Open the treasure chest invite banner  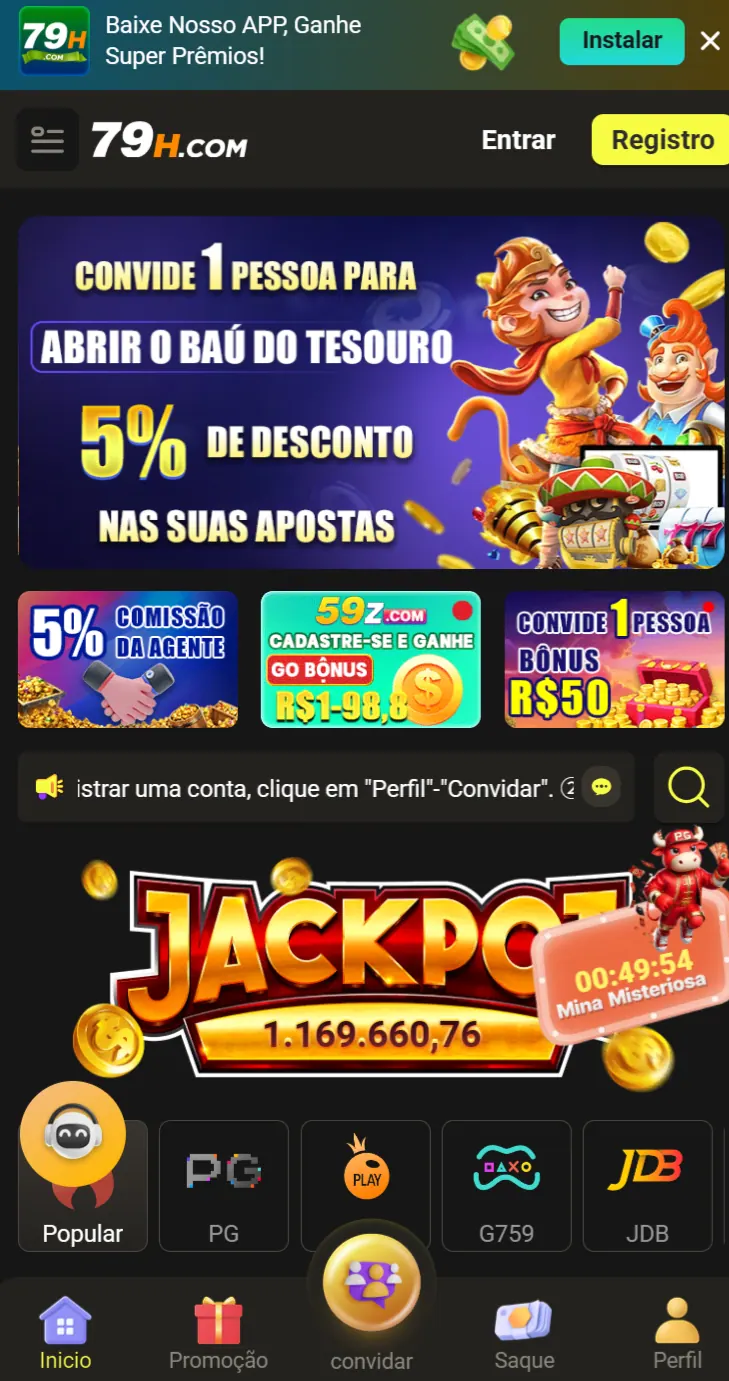(371, 393)
